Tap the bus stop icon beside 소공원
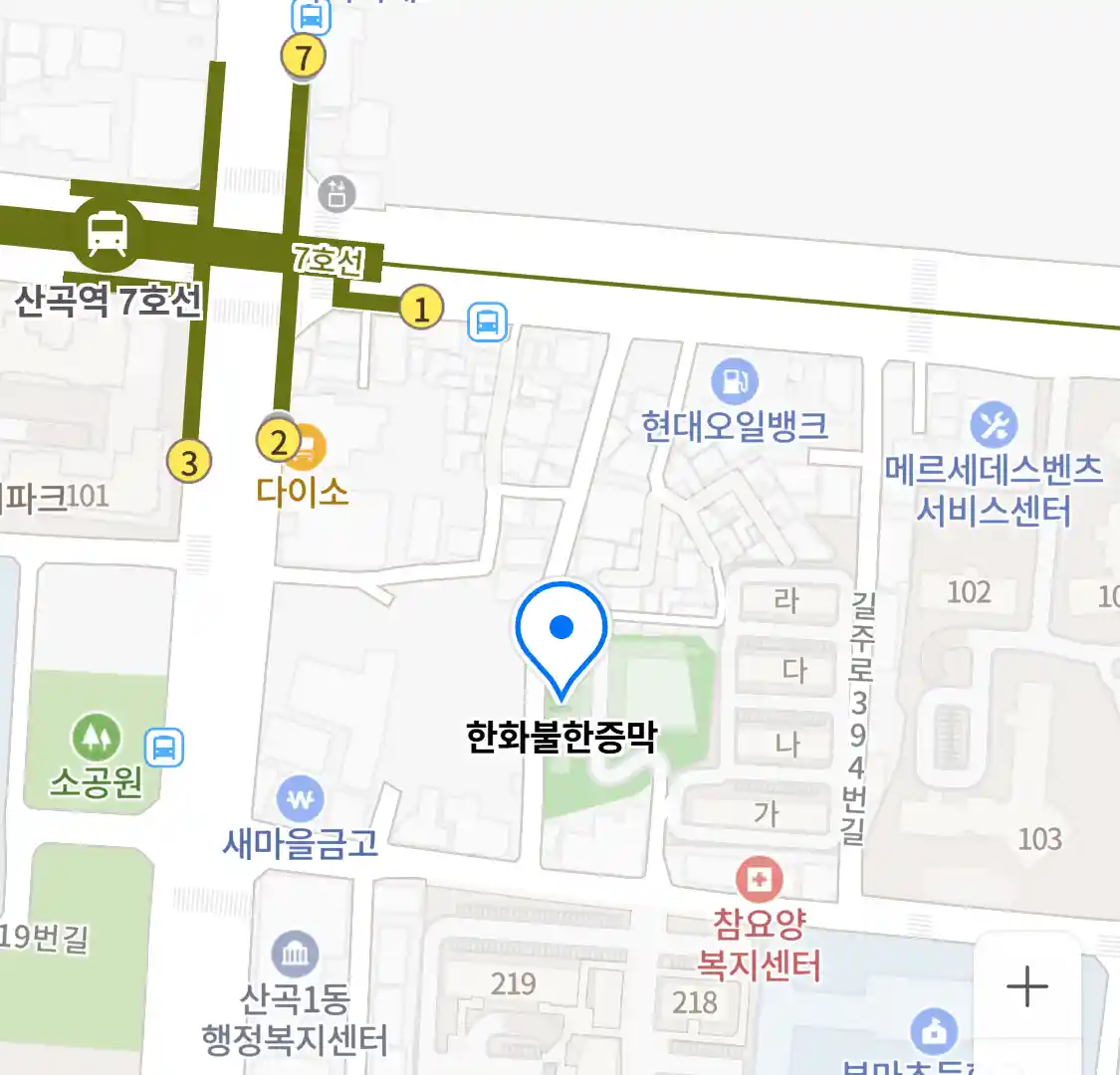 coord(165,748)
